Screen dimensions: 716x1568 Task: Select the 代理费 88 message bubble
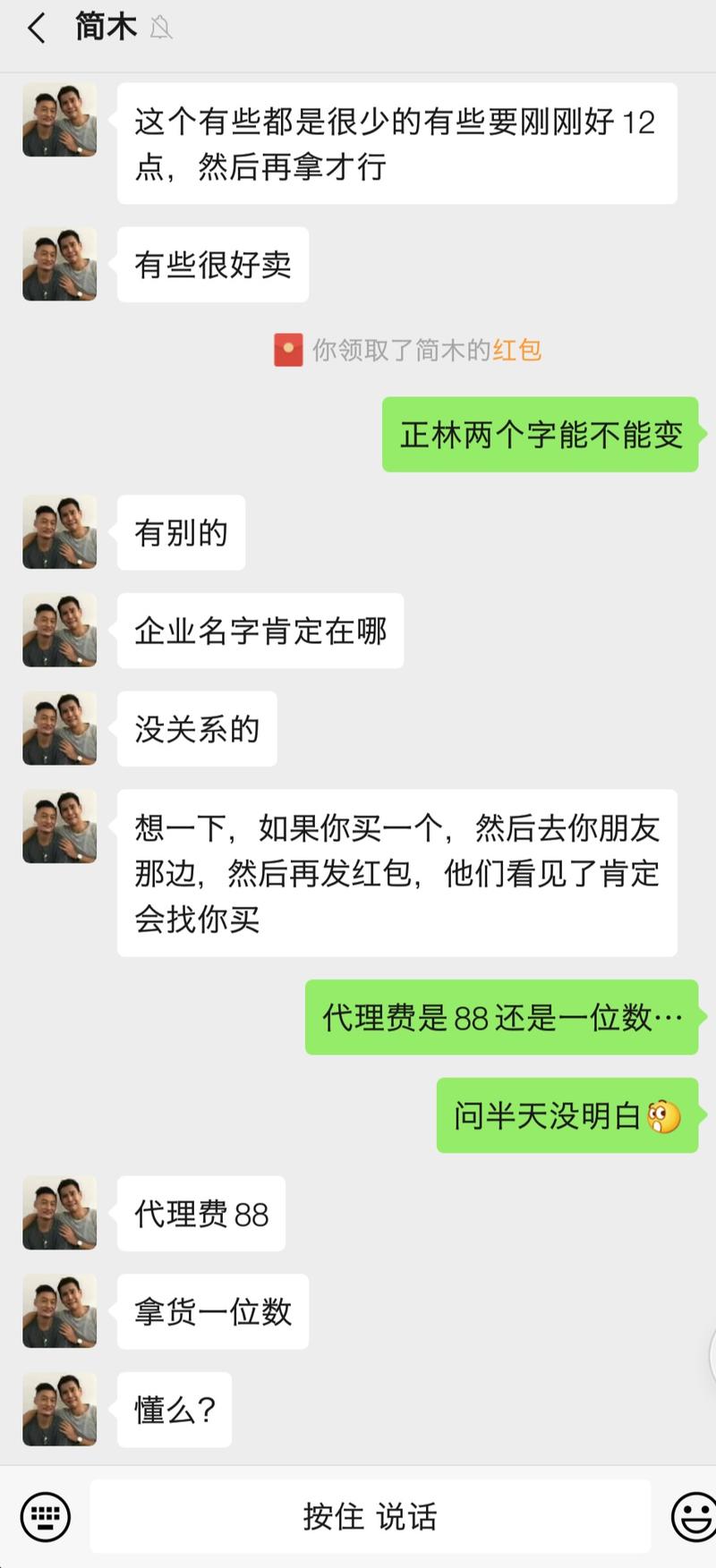coord(200,1214)
